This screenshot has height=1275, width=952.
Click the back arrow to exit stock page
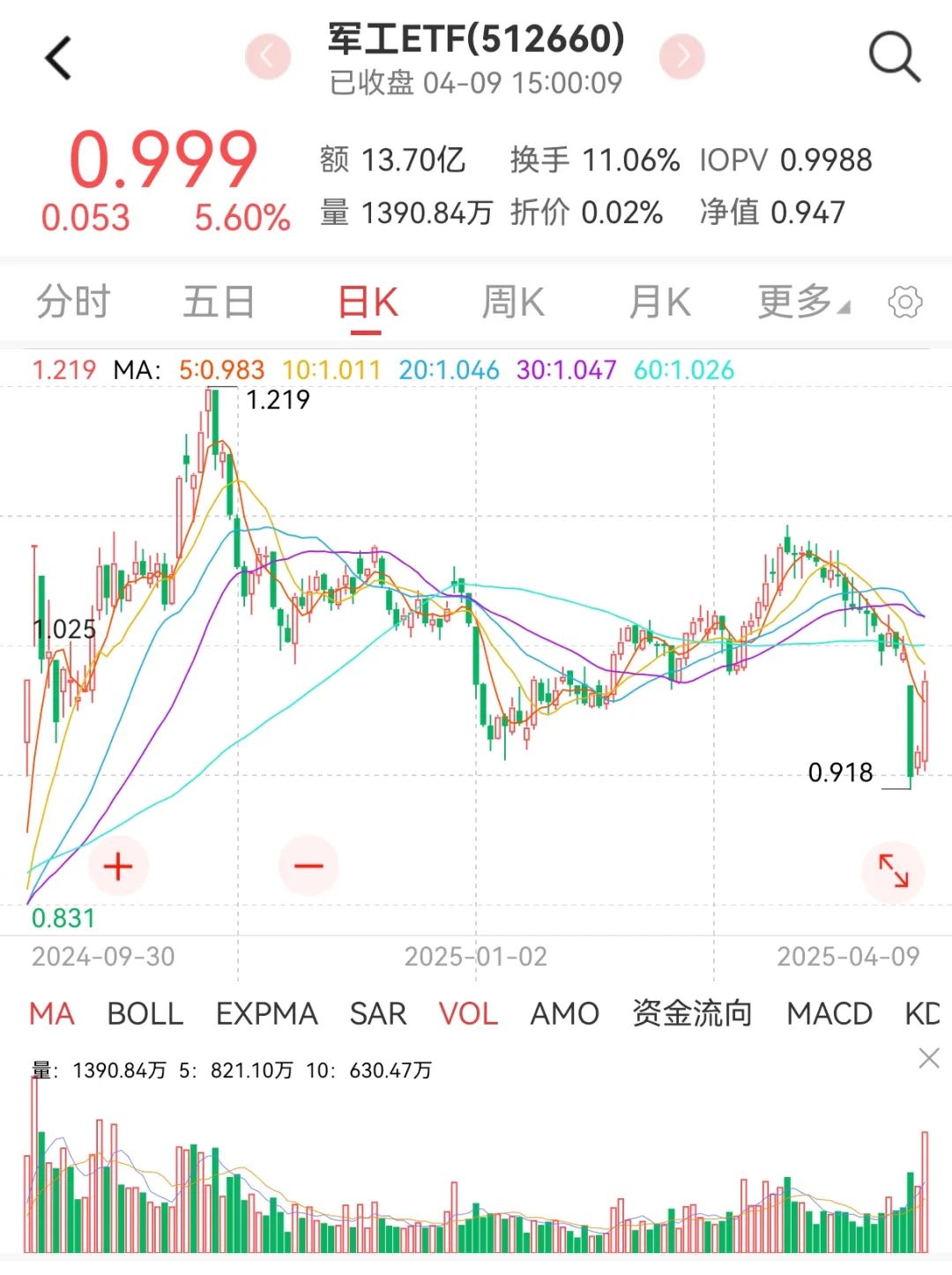click(56, 55)
